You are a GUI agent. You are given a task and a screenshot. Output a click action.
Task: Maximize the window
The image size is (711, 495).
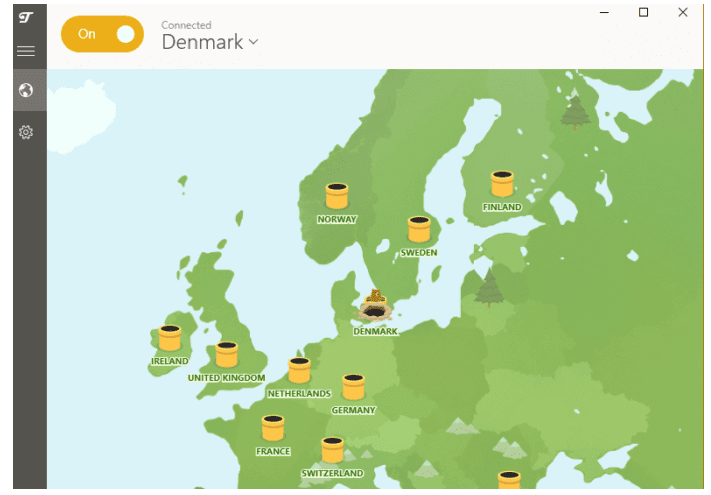[x=643, y=13]
